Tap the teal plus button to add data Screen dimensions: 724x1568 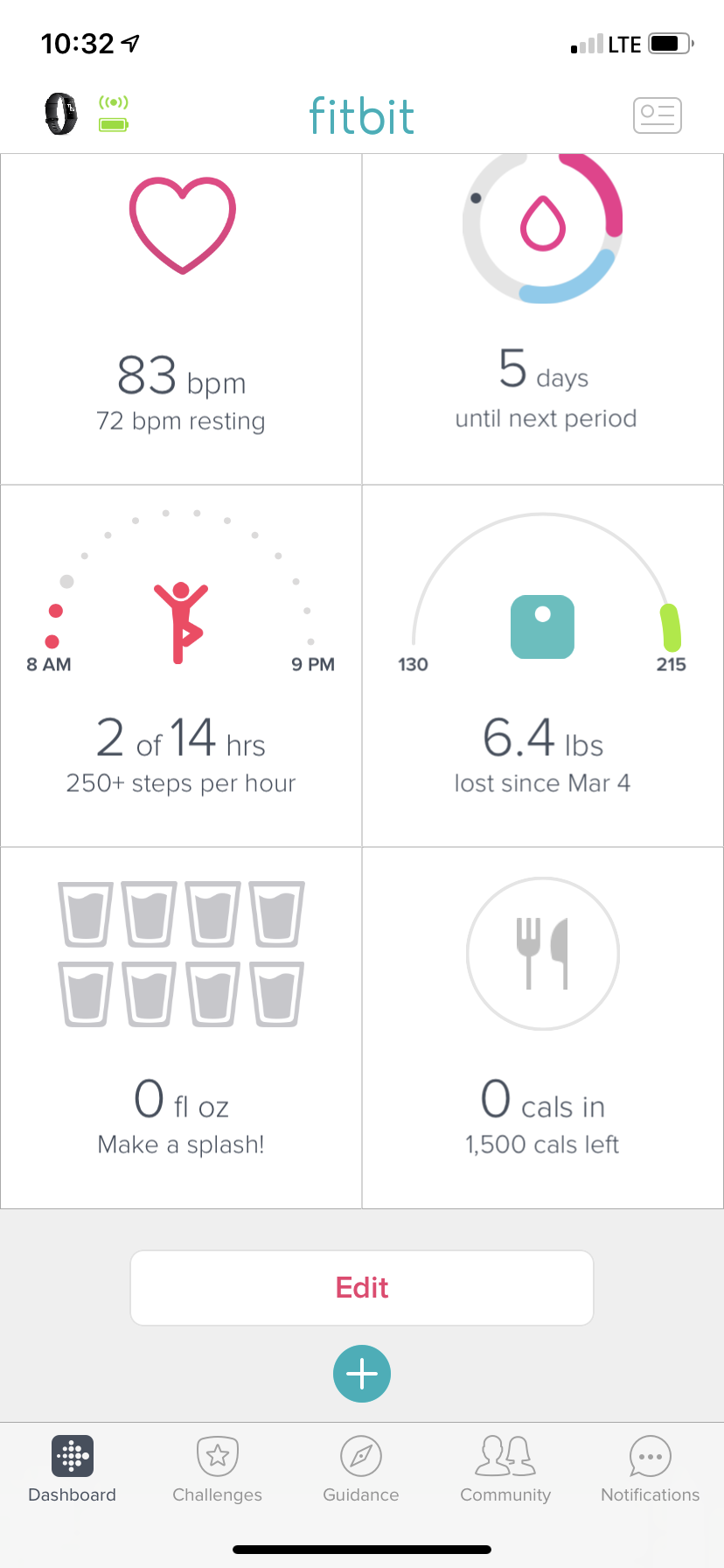click(362, 1374)
